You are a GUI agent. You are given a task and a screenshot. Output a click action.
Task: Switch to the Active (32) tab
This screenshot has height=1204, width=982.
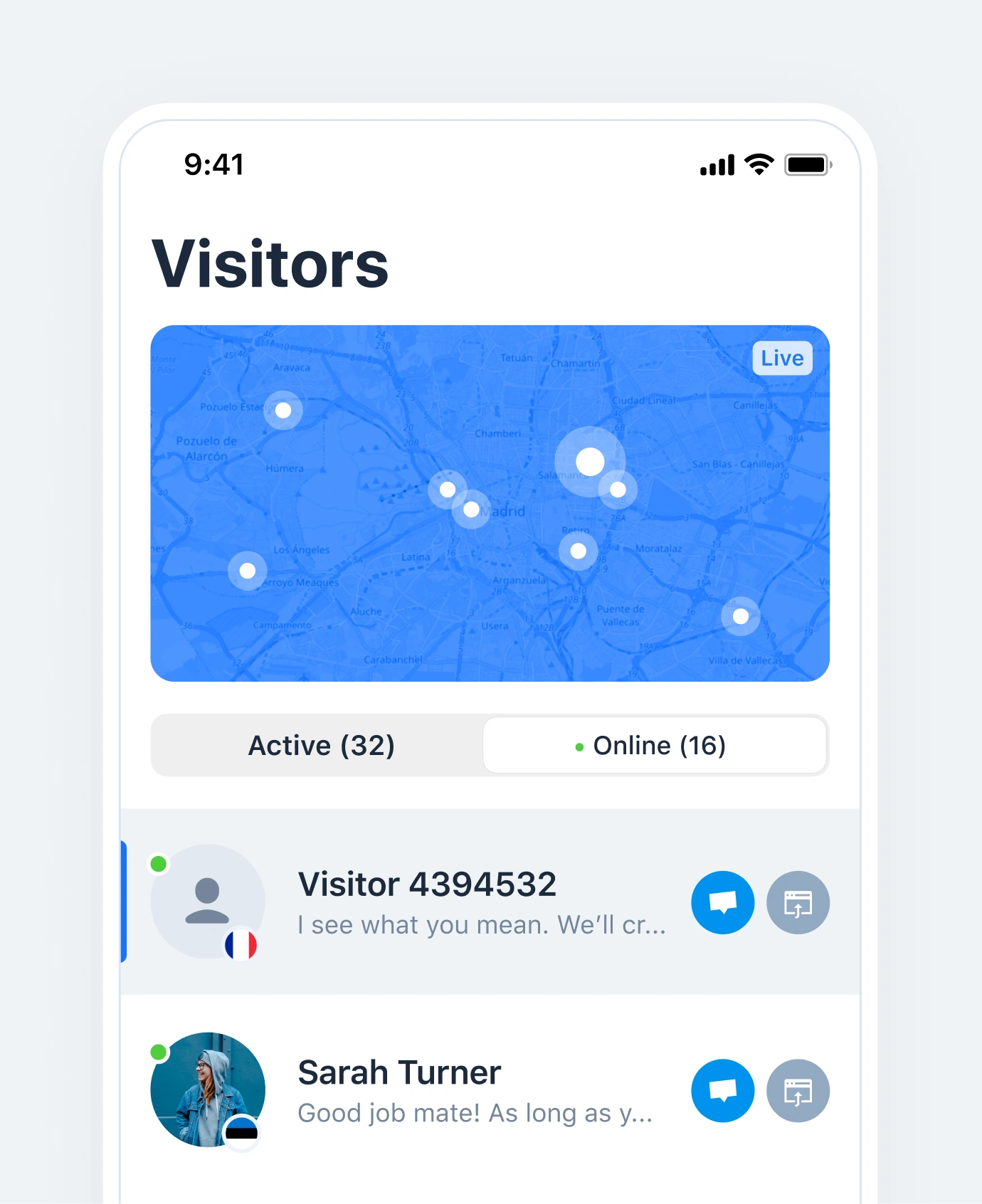pyautogui.click(x=320, y=746)
